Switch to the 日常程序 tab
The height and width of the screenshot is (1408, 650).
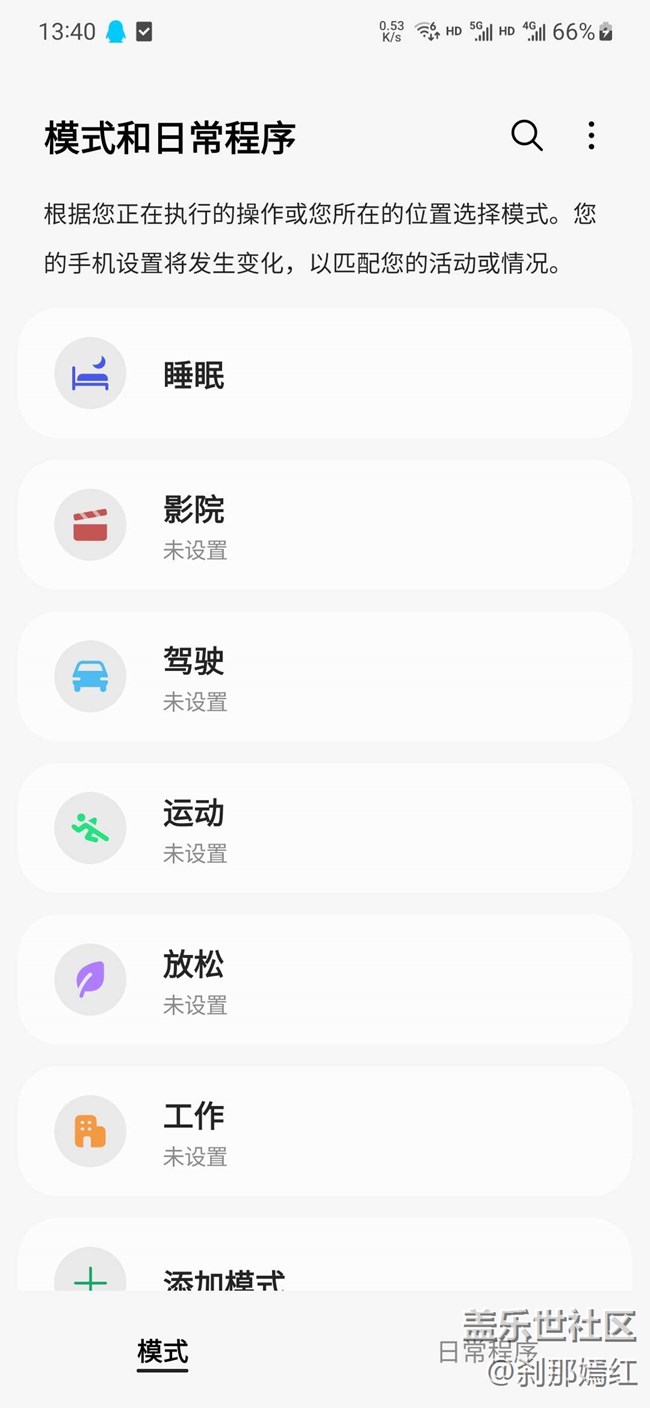click(x=487, y=1351)
